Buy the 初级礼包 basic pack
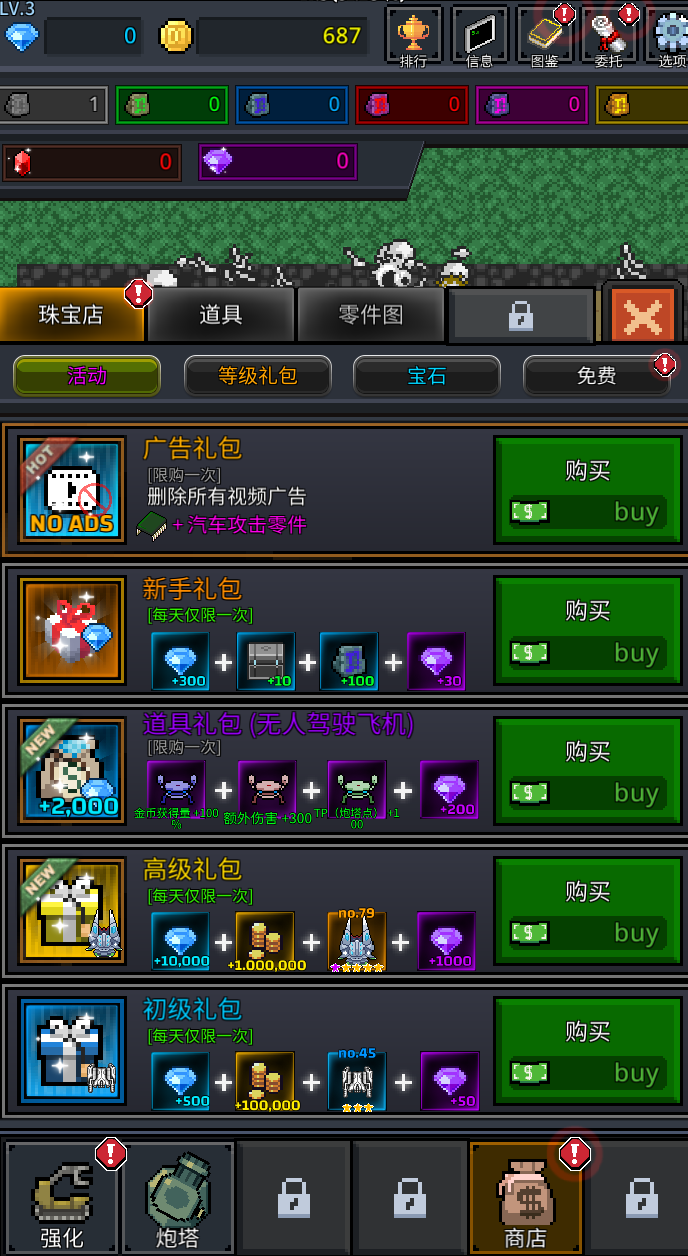 coord(588,1051)
